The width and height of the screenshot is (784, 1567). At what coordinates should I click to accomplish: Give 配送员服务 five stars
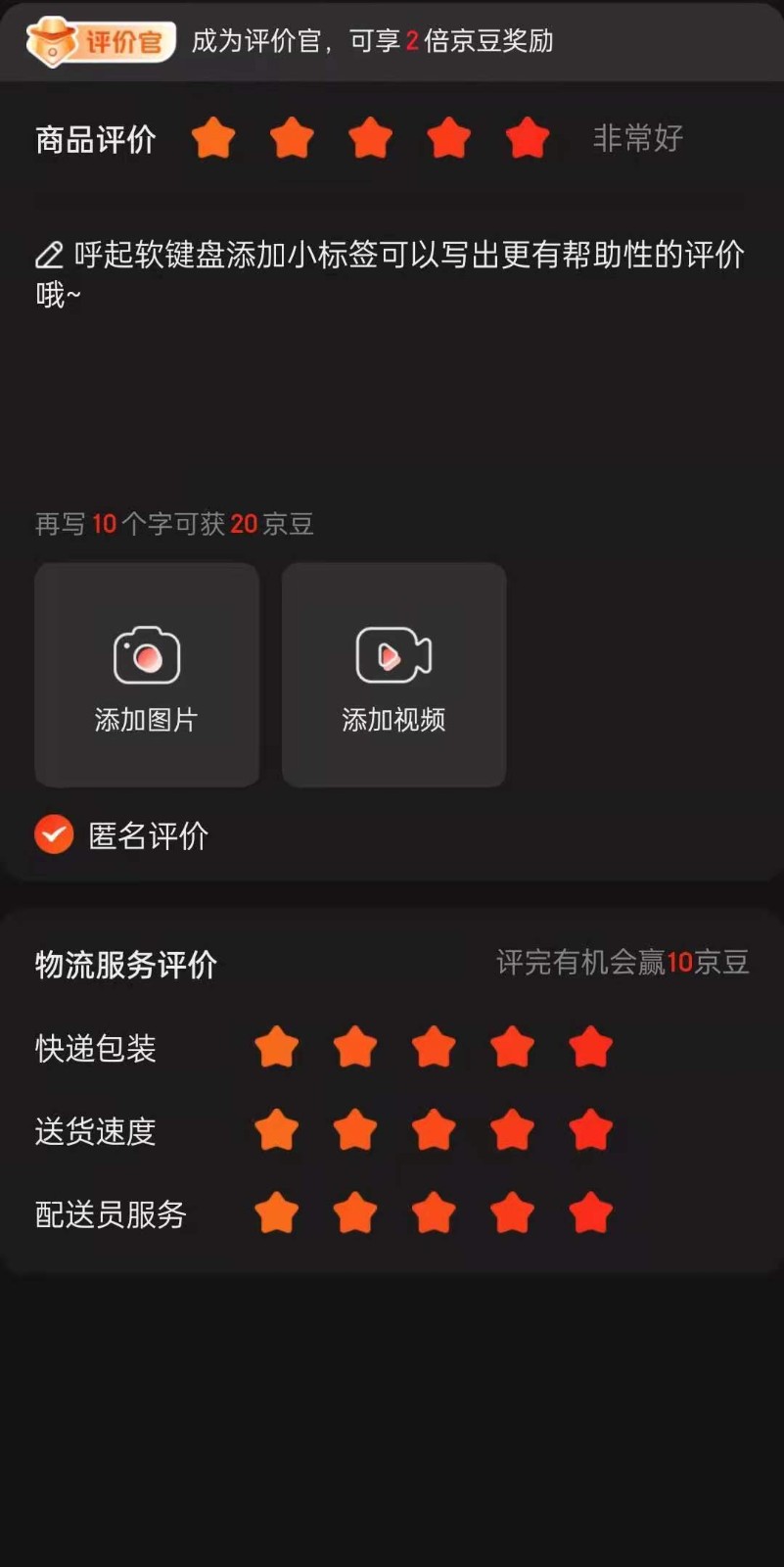(590, 1214)
